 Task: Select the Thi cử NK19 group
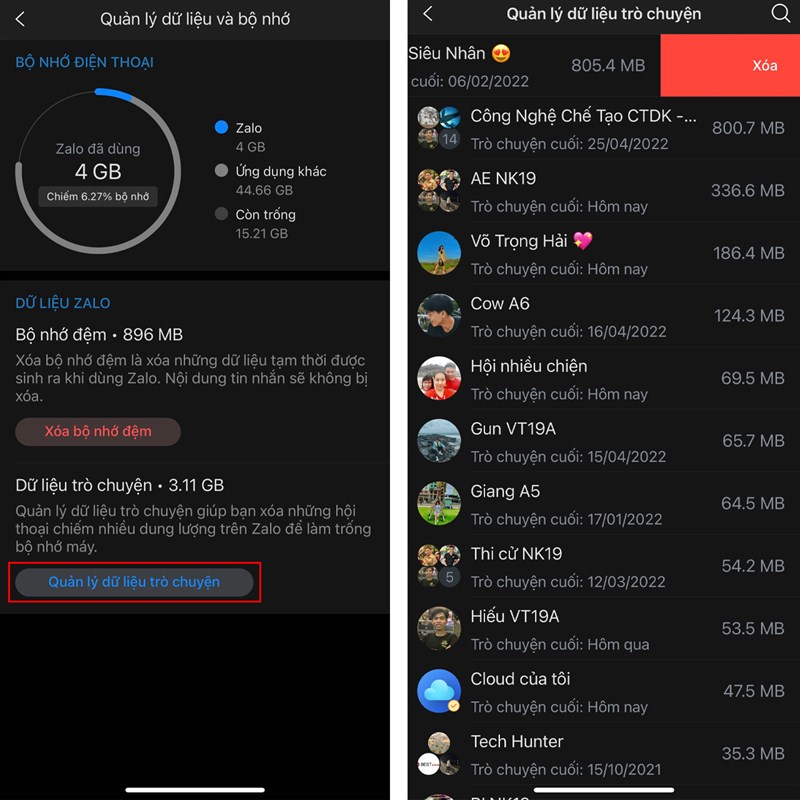[600, 566]
